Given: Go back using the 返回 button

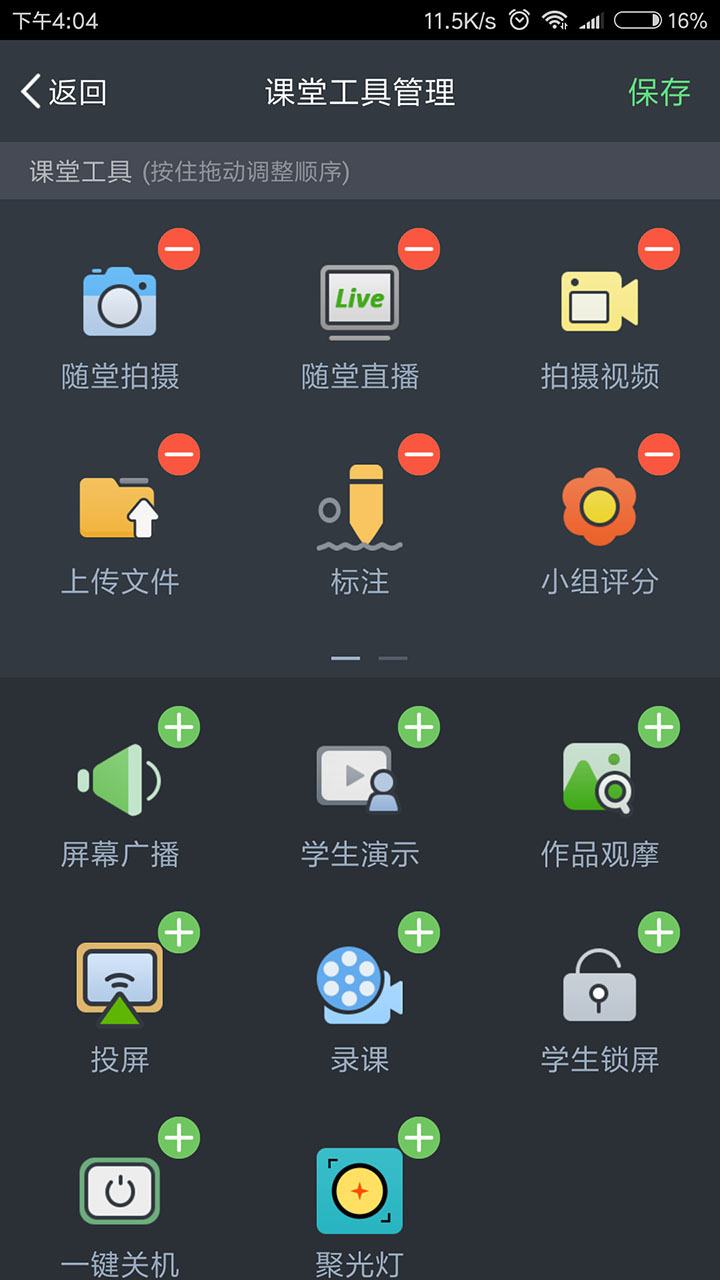Looking at the screenshot, I should tap(64, 92).
